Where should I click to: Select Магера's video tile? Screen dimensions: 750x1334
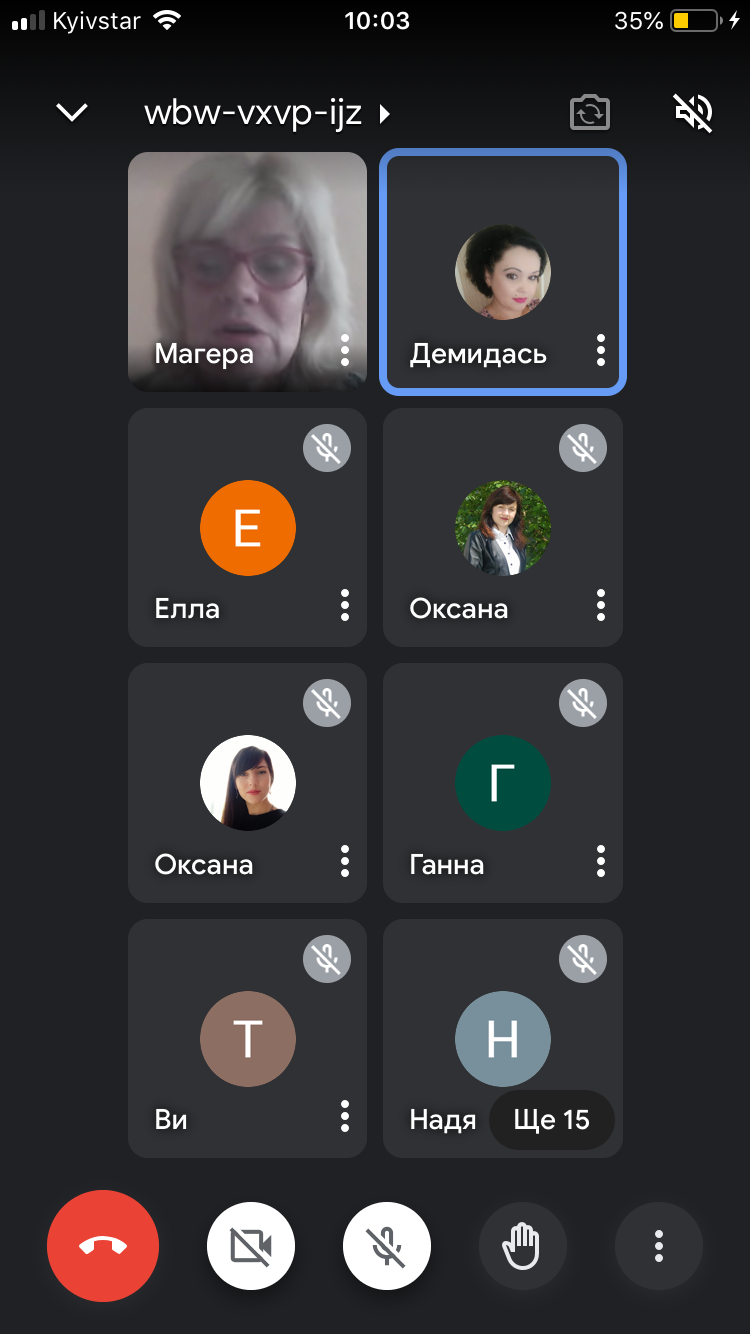(247, 271)
